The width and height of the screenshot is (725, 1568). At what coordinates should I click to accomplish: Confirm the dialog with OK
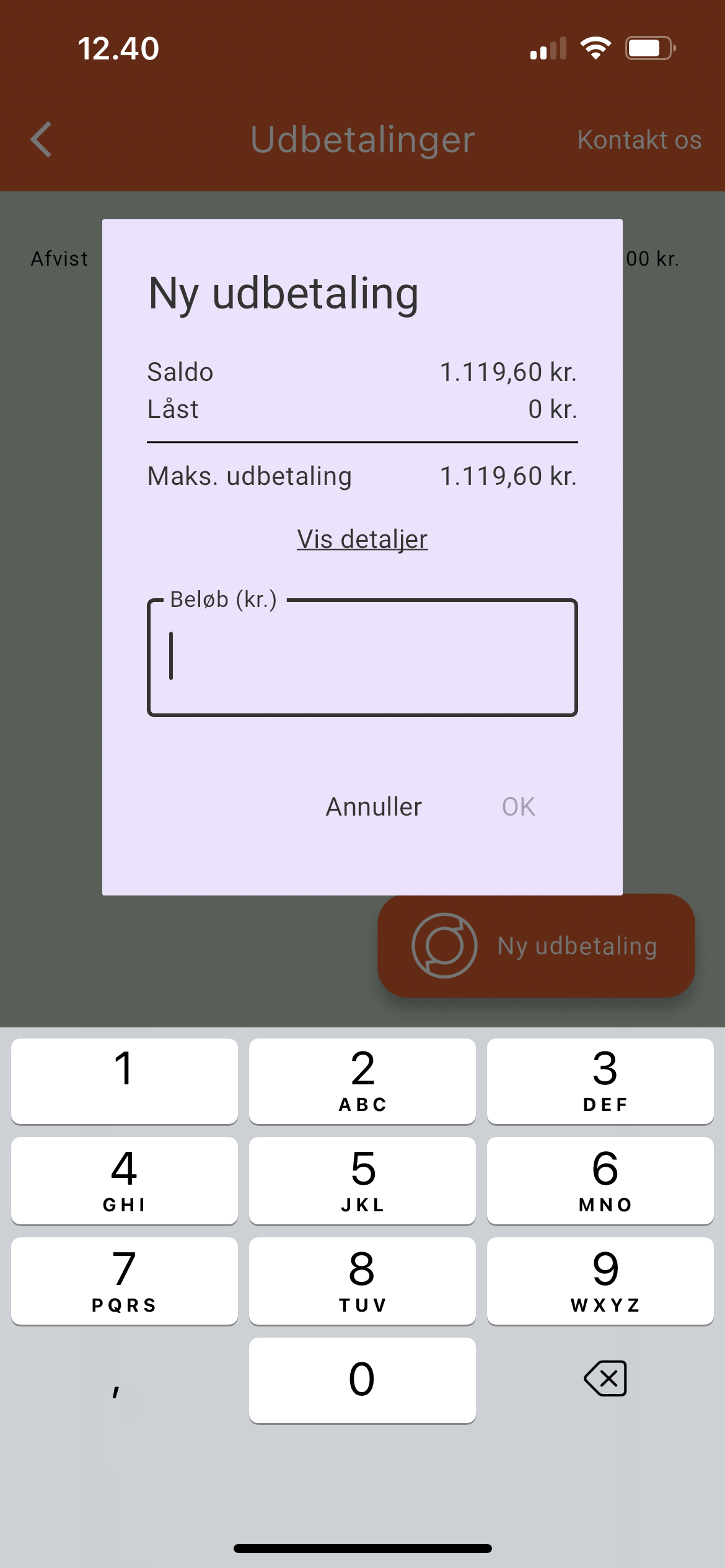click(x=518, y=807)
